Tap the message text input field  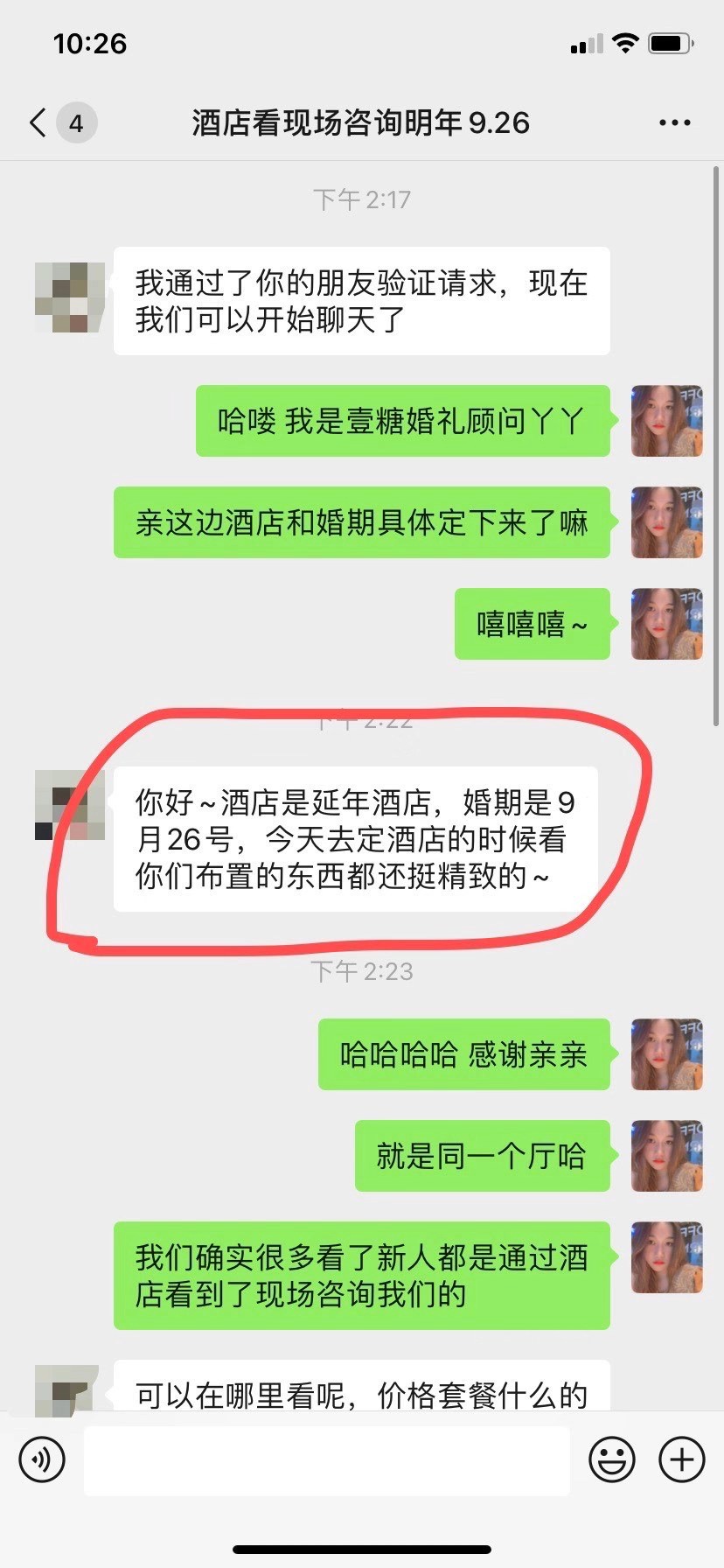tap(327, 1459)
